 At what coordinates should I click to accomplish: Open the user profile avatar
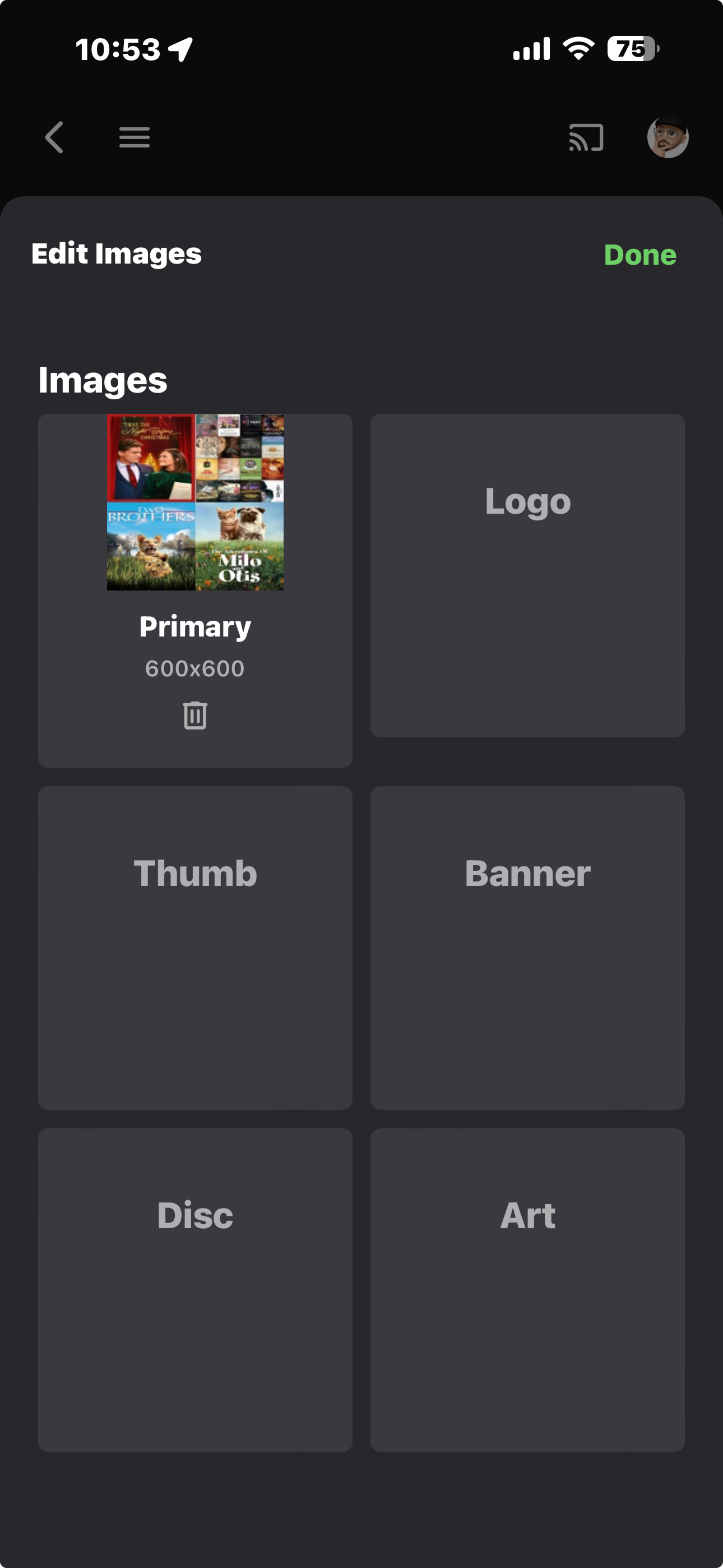pos(668,137)
